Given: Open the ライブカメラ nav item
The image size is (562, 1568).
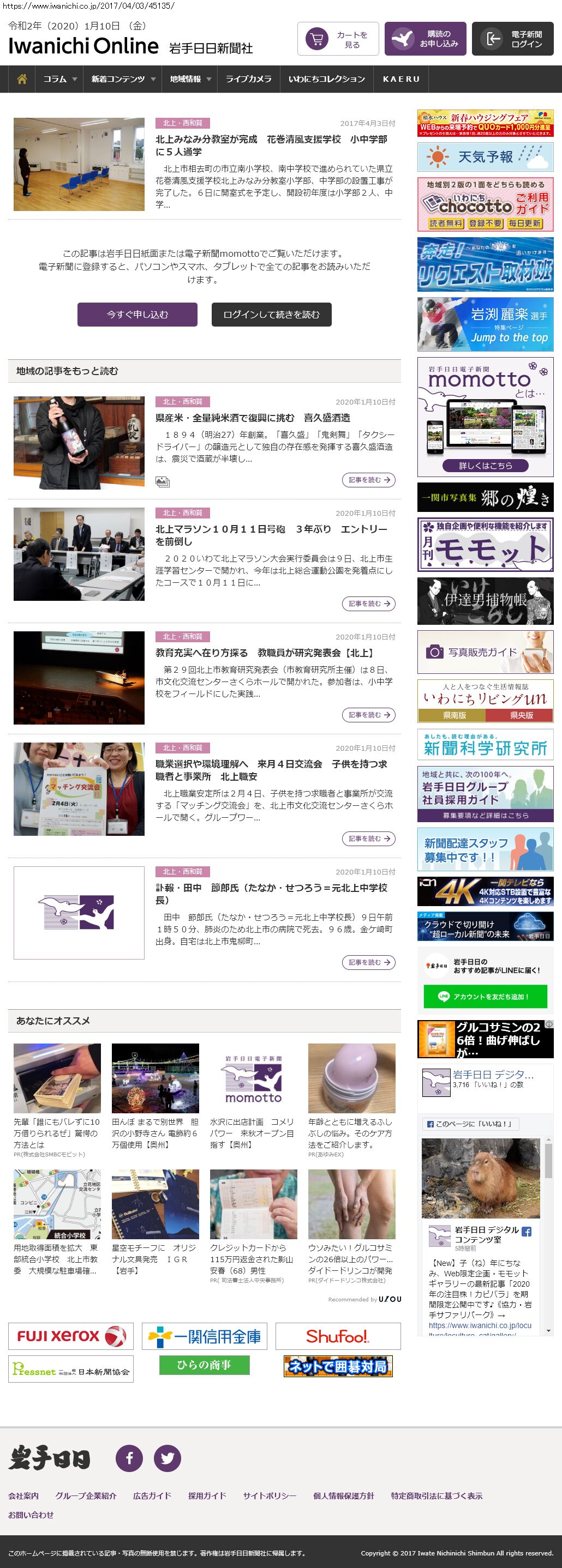Looking at the screenshot, I should tap(248, 79).
